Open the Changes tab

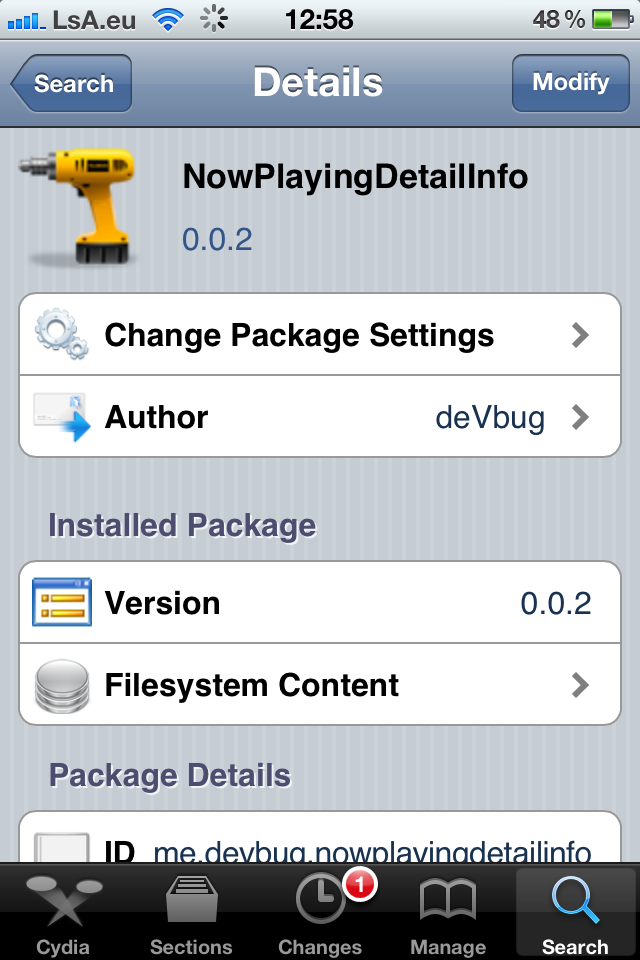pyautogui.click(x=320, y=912)
